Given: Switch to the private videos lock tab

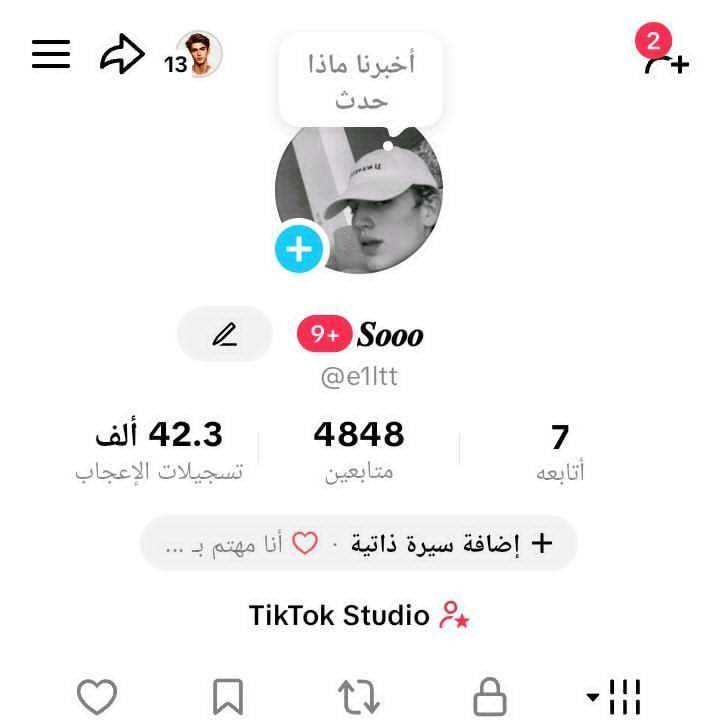Looking at the screenshot, I should pyautogui.click(x=489, y=696).
